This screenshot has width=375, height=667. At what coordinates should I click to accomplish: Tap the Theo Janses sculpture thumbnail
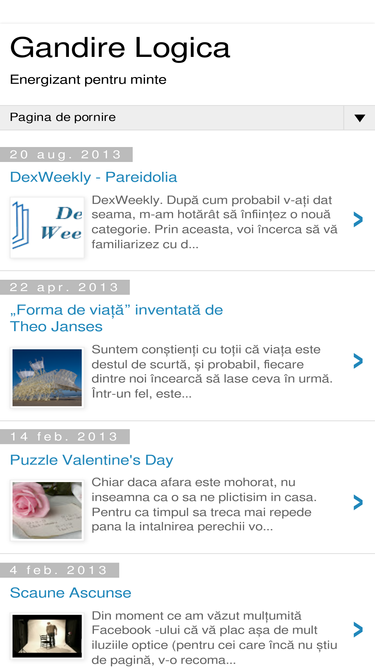[47, 377]
